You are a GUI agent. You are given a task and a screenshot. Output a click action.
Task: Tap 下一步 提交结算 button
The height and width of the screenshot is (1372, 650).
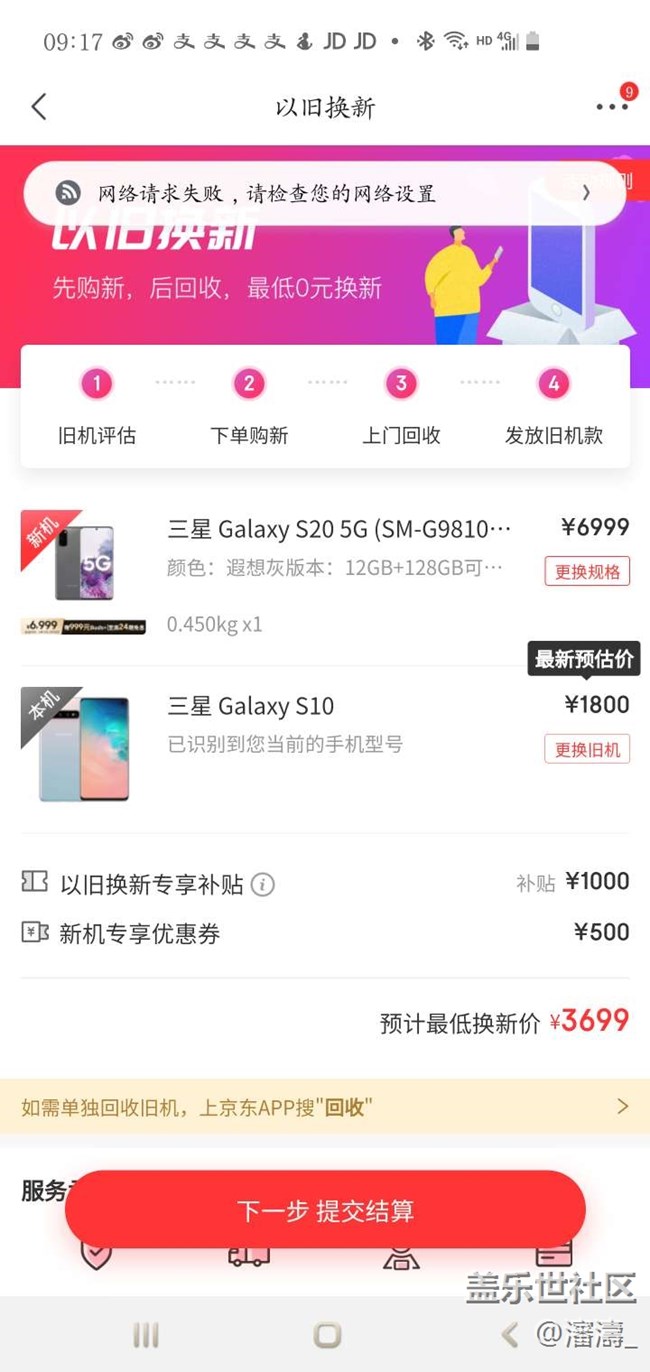click(325, 1210)
